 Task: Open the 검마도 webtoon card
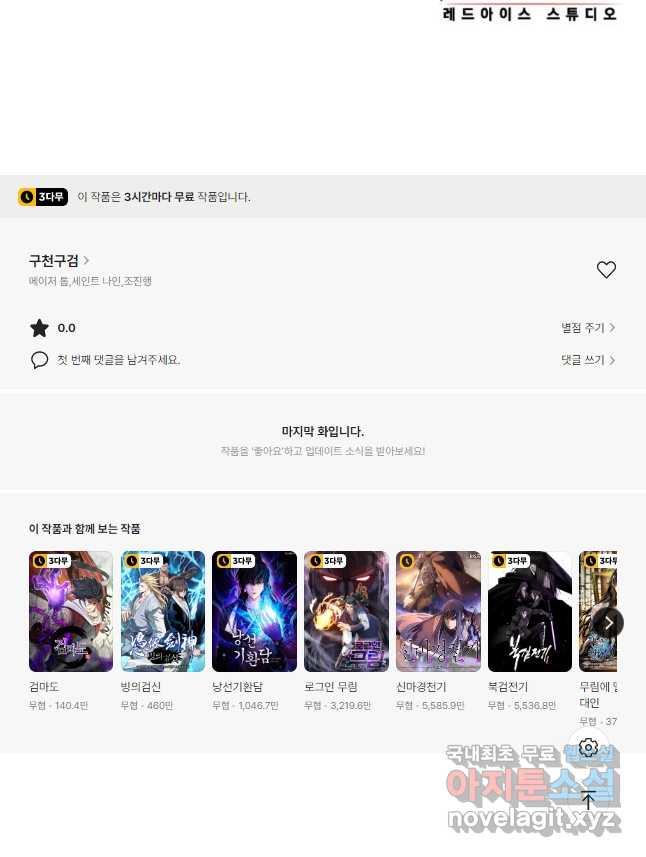[71, 611]
